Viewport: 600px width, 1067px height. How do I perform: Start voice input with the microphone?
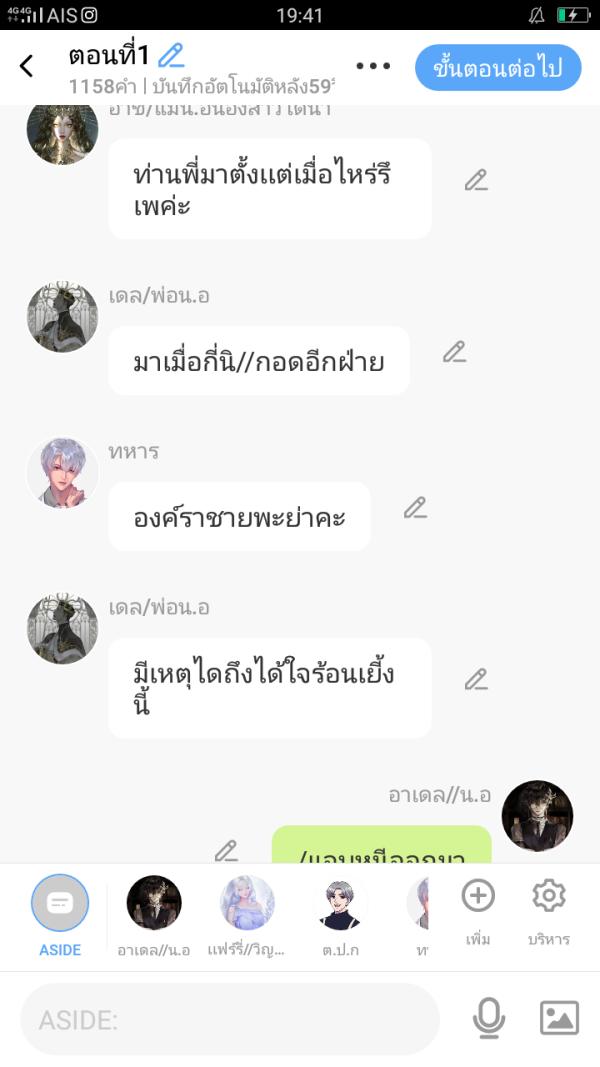pos(488,1018)
